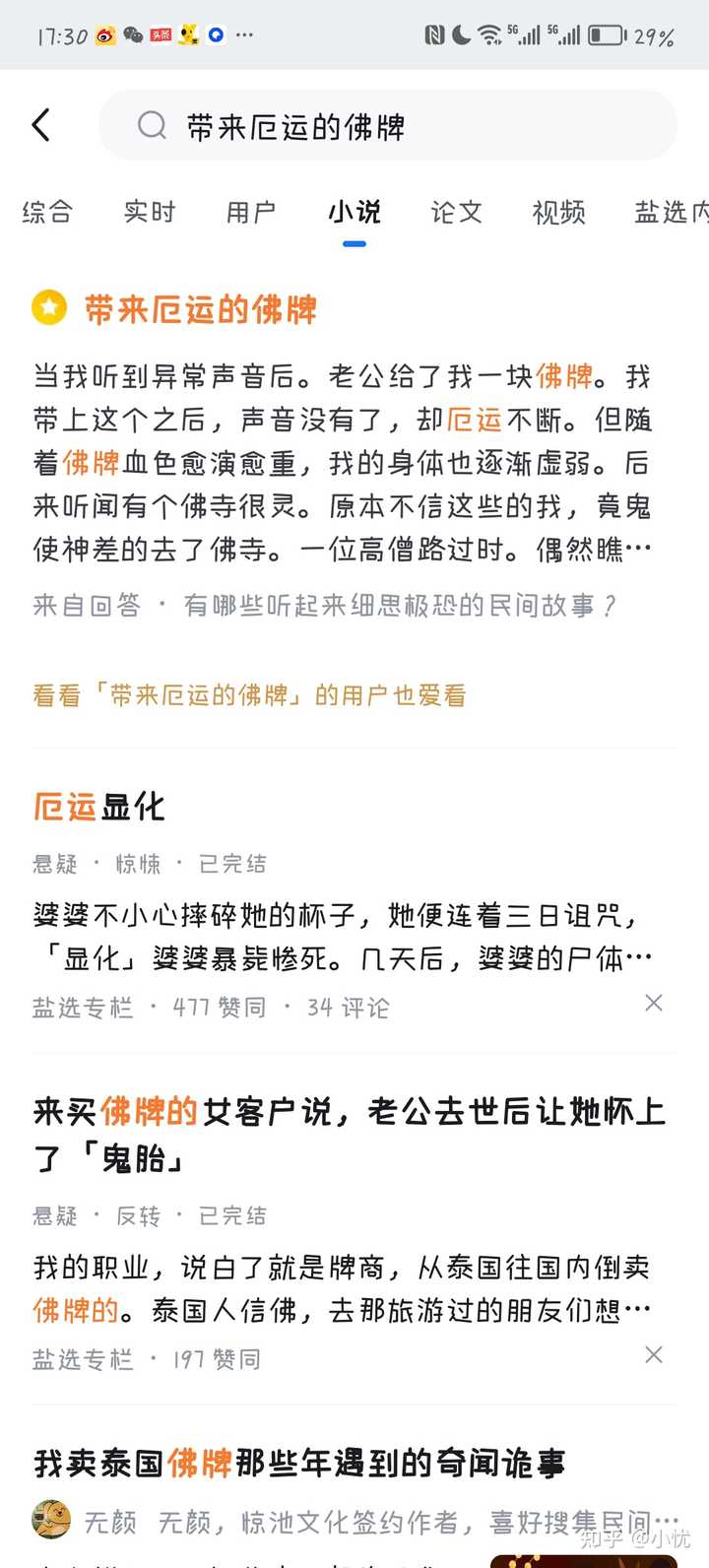
Task: Switch to the 综合 tab
Action: 46,212
